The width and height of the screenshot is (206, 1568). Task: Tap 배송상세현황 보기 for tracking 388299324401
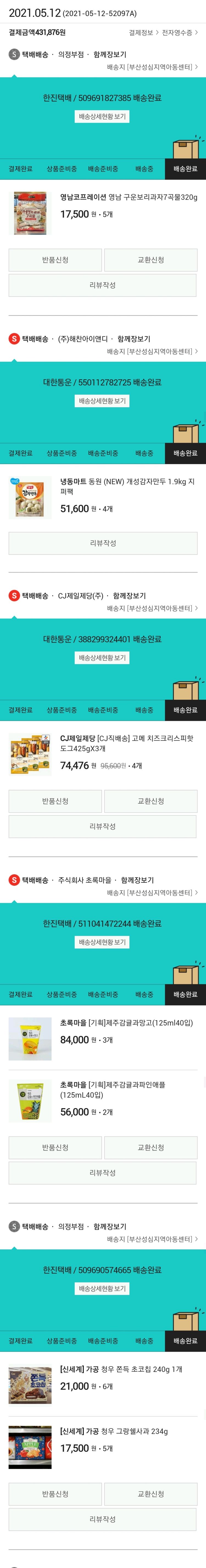(102, 658)
